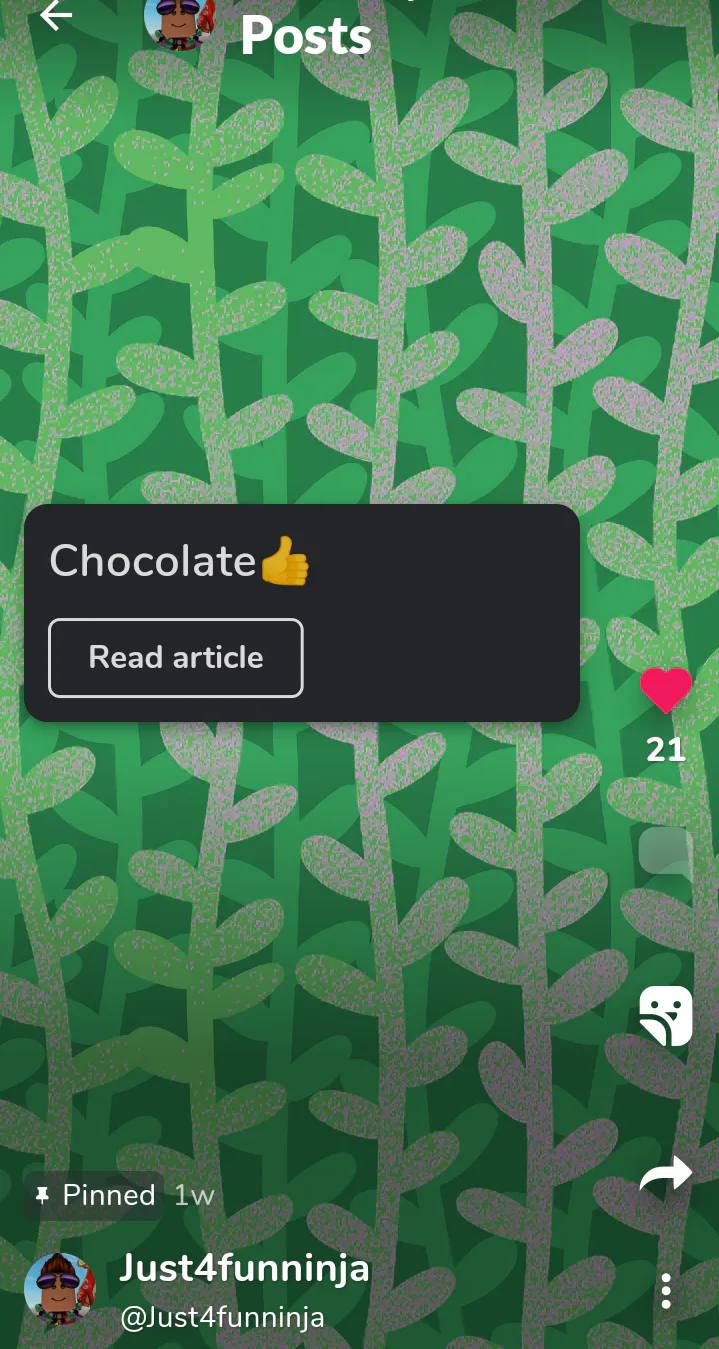Open Just4funninja's profile from the username
The height and width of the screenshot is (1349, 719).
244,1268
